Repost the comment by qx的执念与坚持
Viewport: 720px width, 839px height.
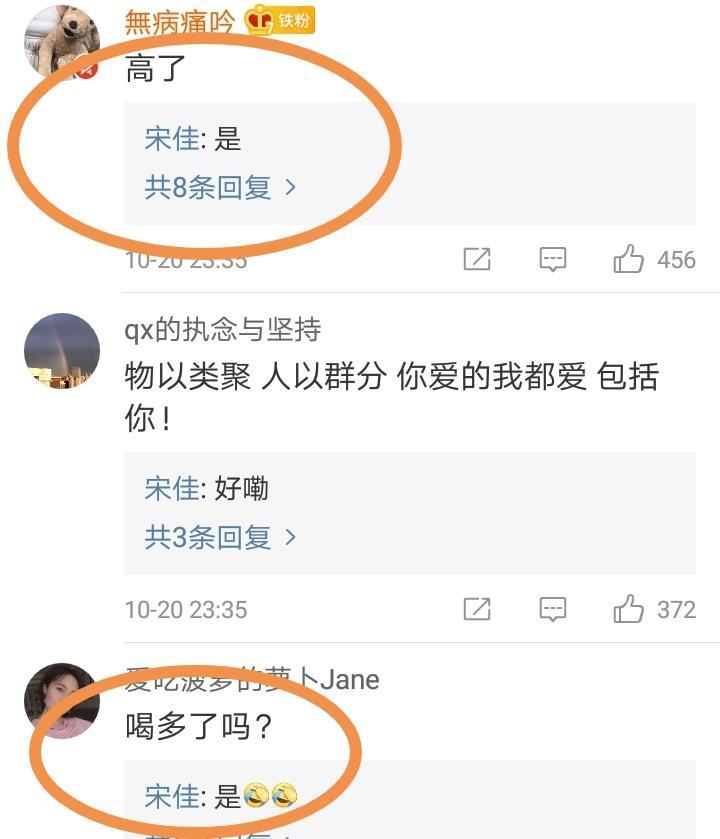(x=477, y=609)
